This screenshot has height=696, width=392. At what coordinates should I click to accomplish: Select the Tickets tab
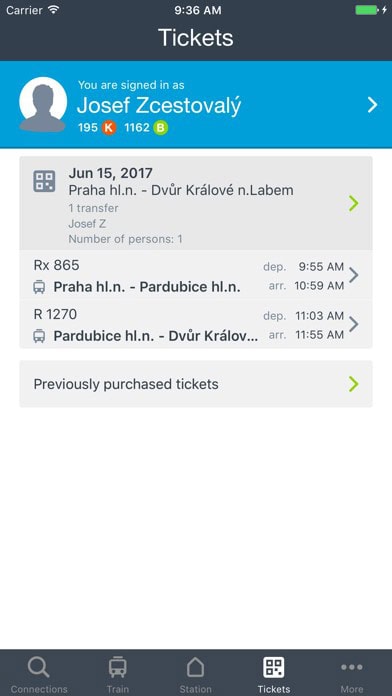click(274, 674)
